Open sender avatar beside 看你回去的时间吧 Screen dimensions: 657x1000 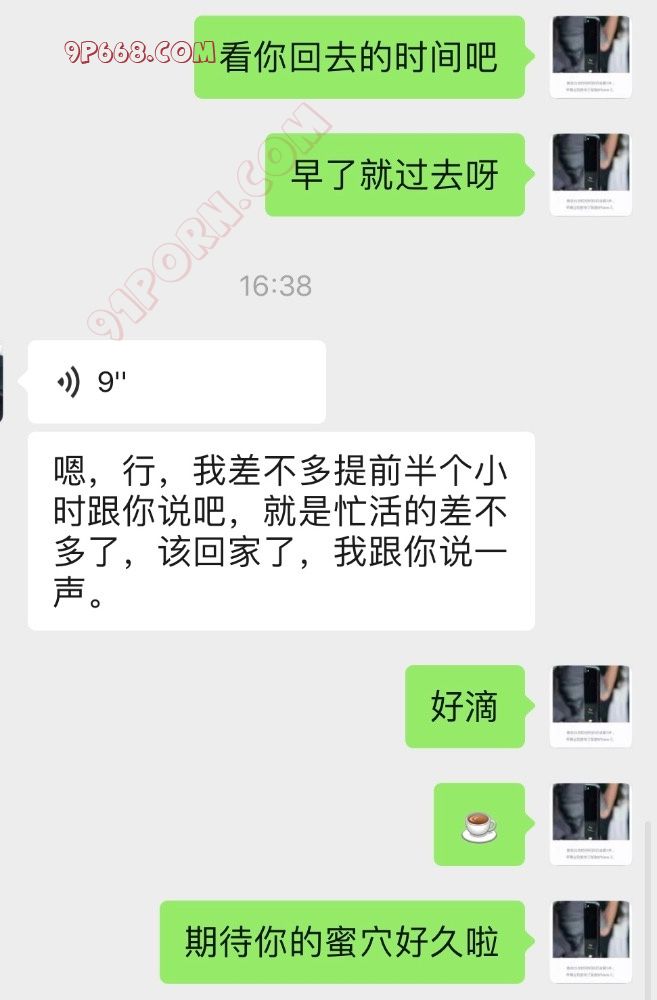(x=591, y=57)
